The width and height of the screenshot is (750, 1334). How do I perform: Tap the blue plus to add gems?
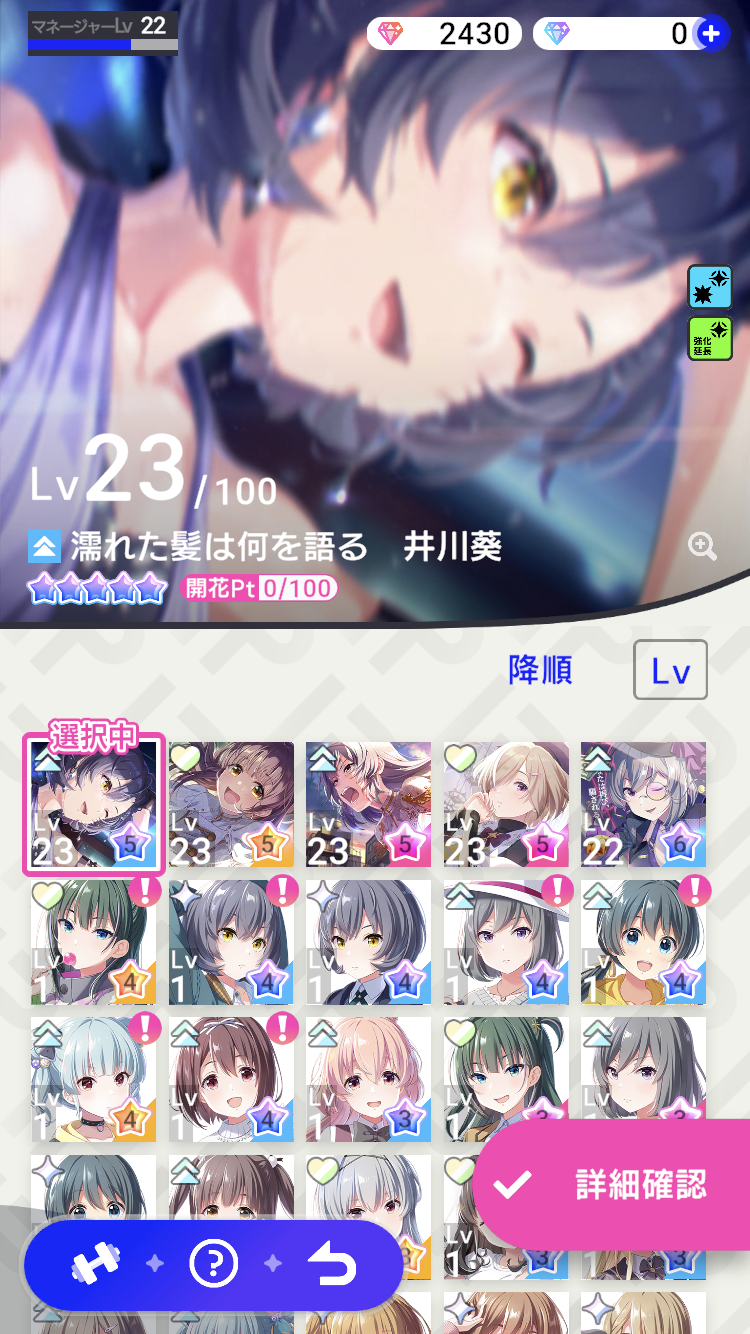pos(712,34)
